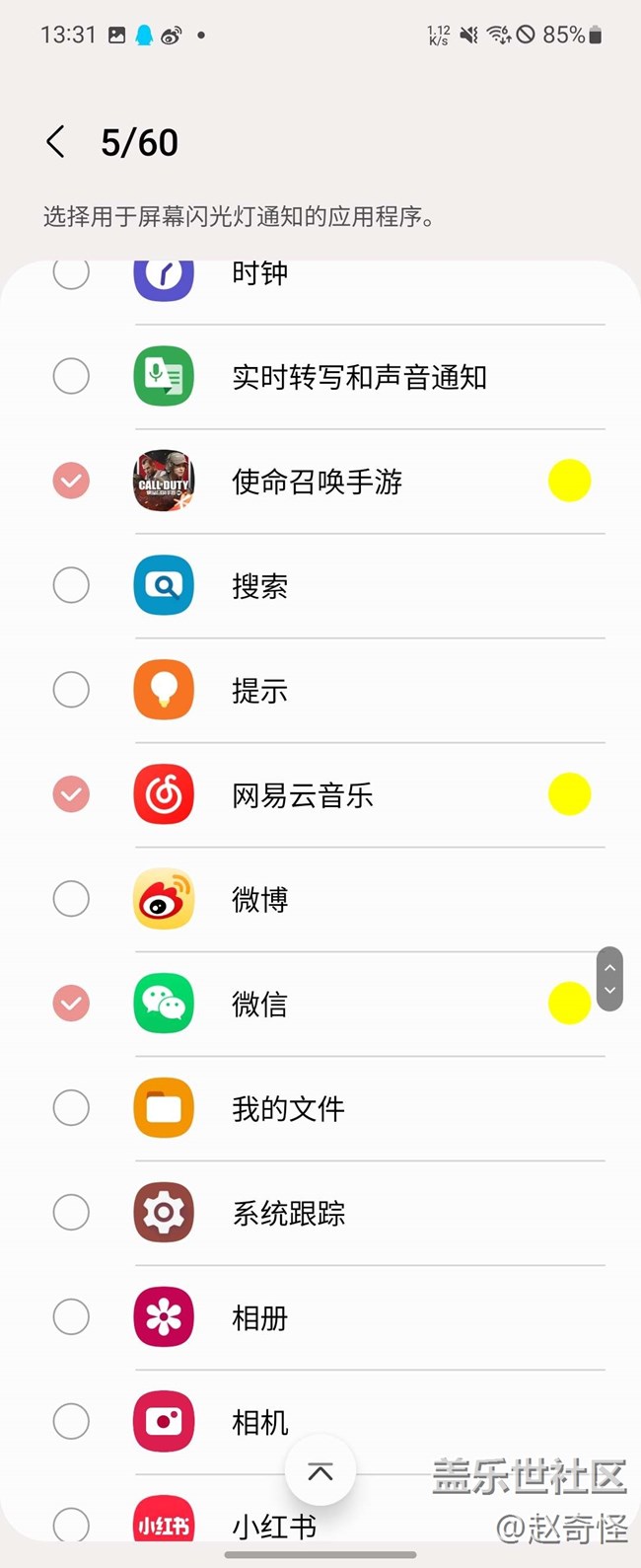This screenshot has width=641, height=1568.
Task: Enable the 相册 app checkbox
Action: [x=71, y=1317]
